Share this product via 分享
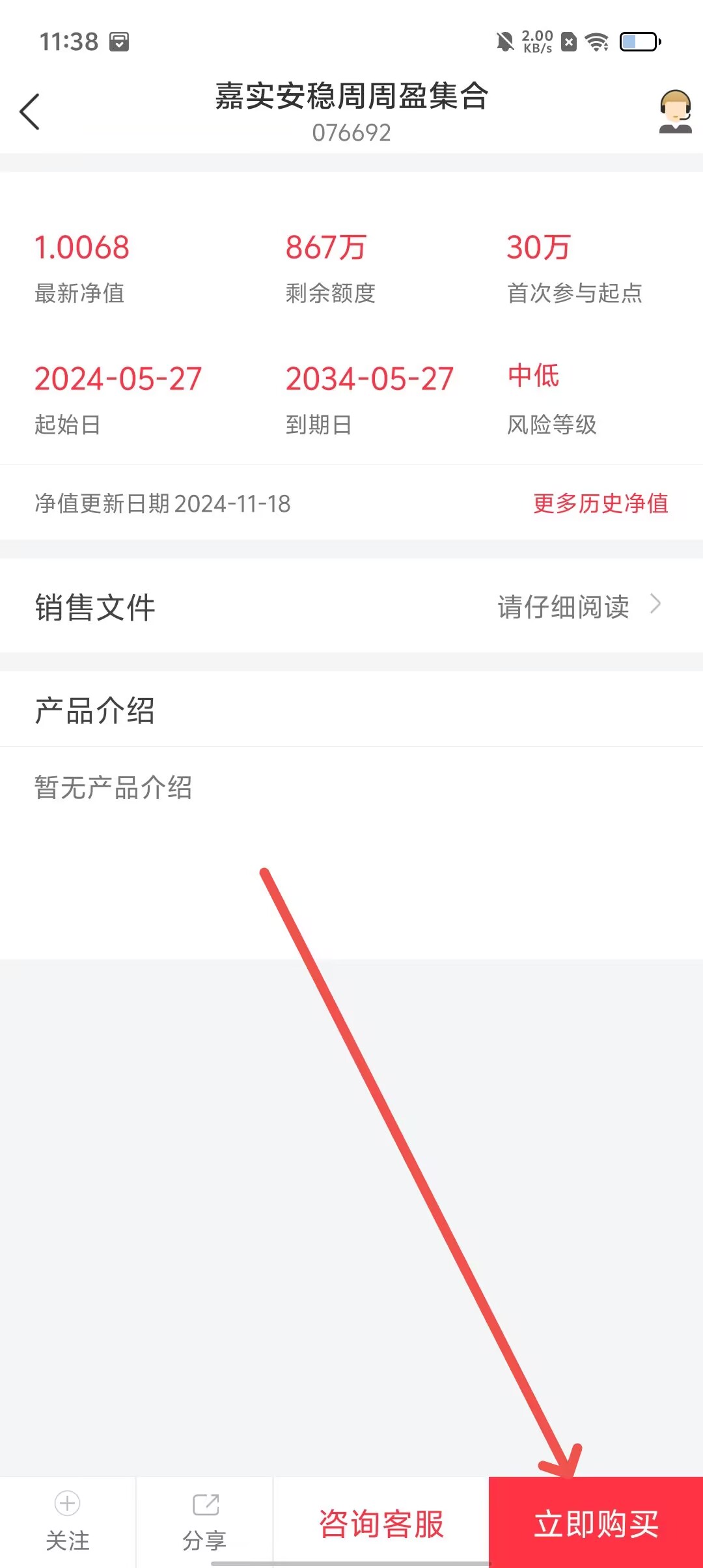Screen dimensions: 703x1568 204,1521
